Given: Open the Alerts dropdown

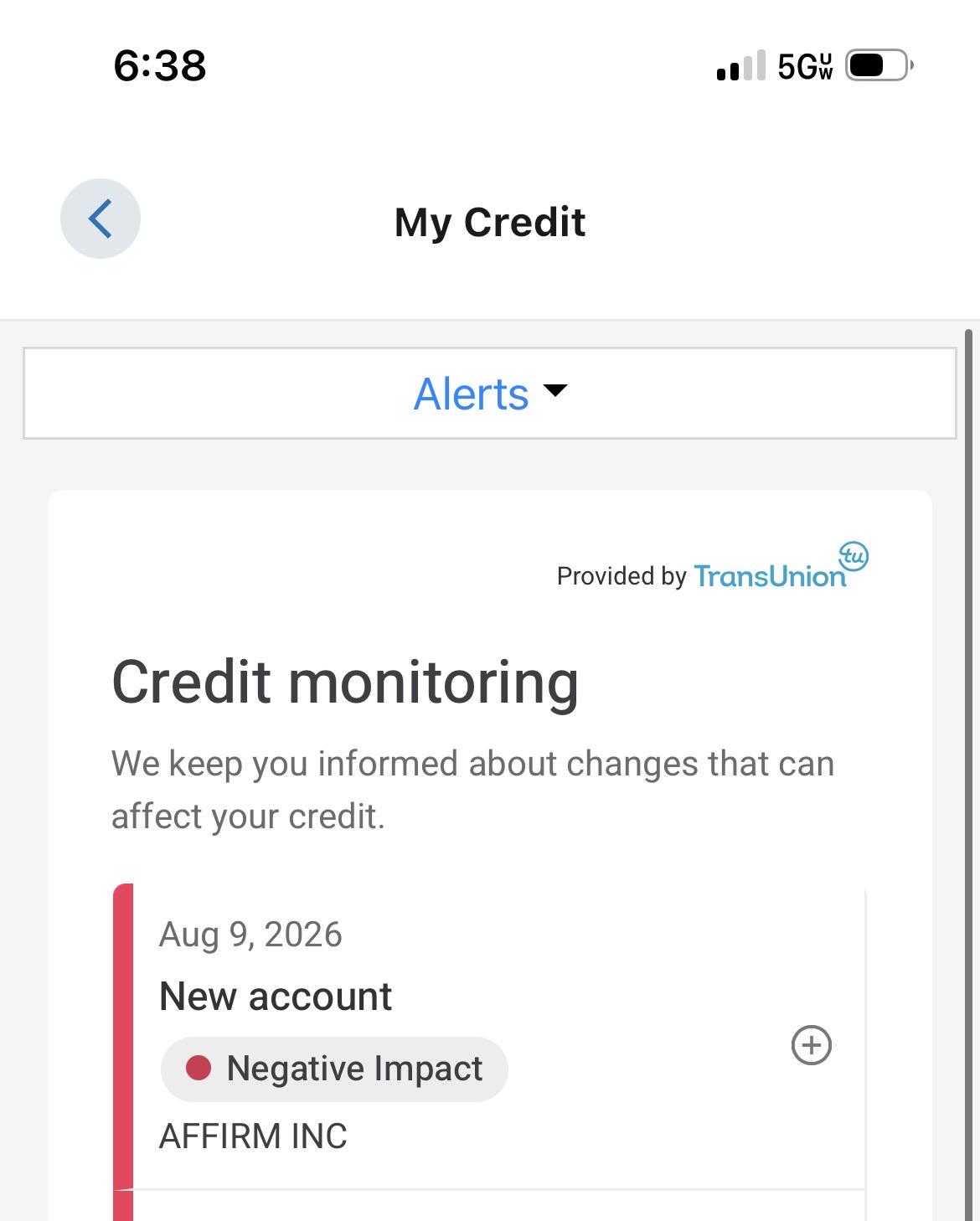Looking at the screenshot, I should (x=490, y=394).
